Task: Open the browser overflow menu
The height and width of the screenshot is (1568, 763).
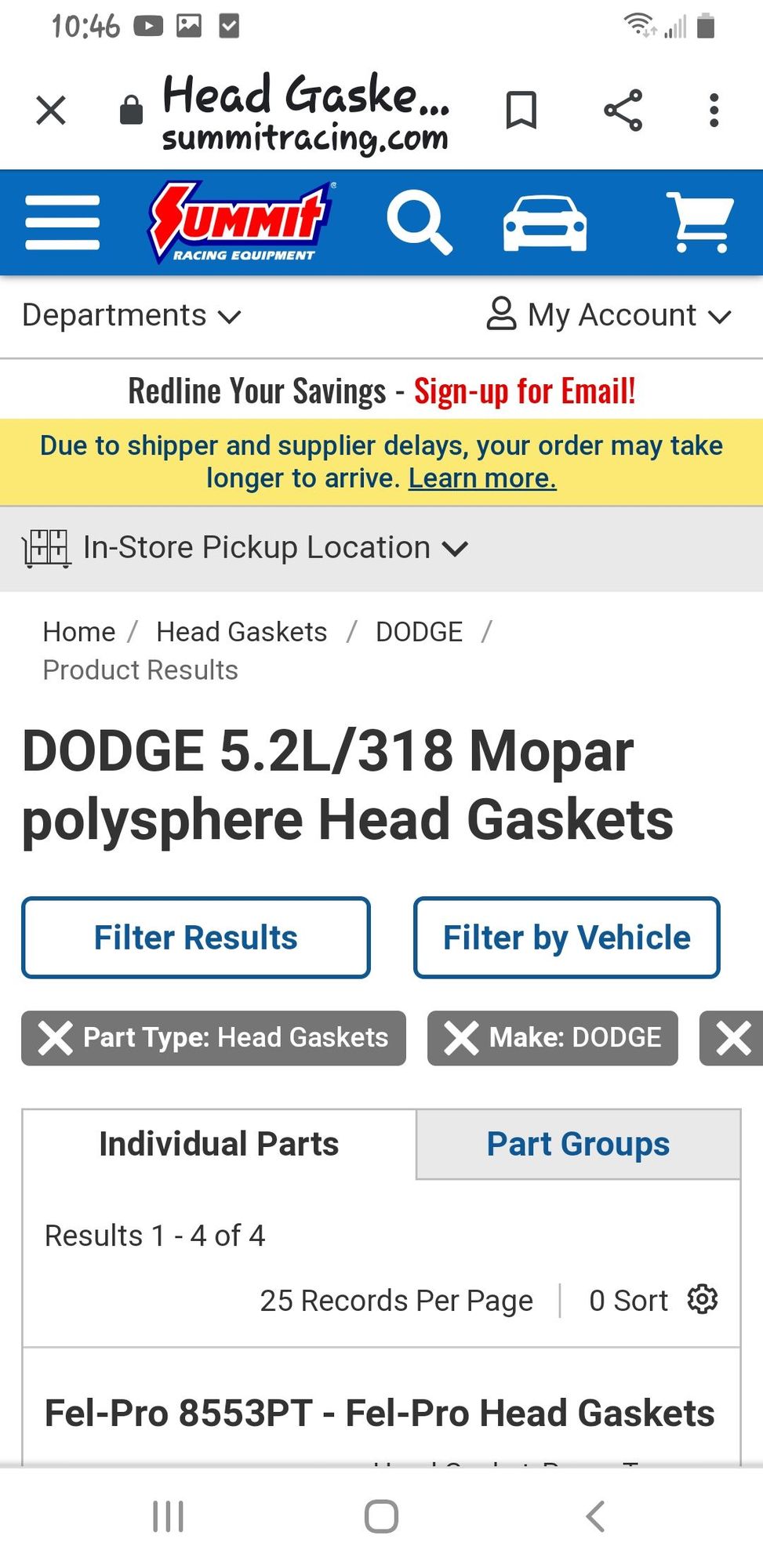Action: coord(714,110)
